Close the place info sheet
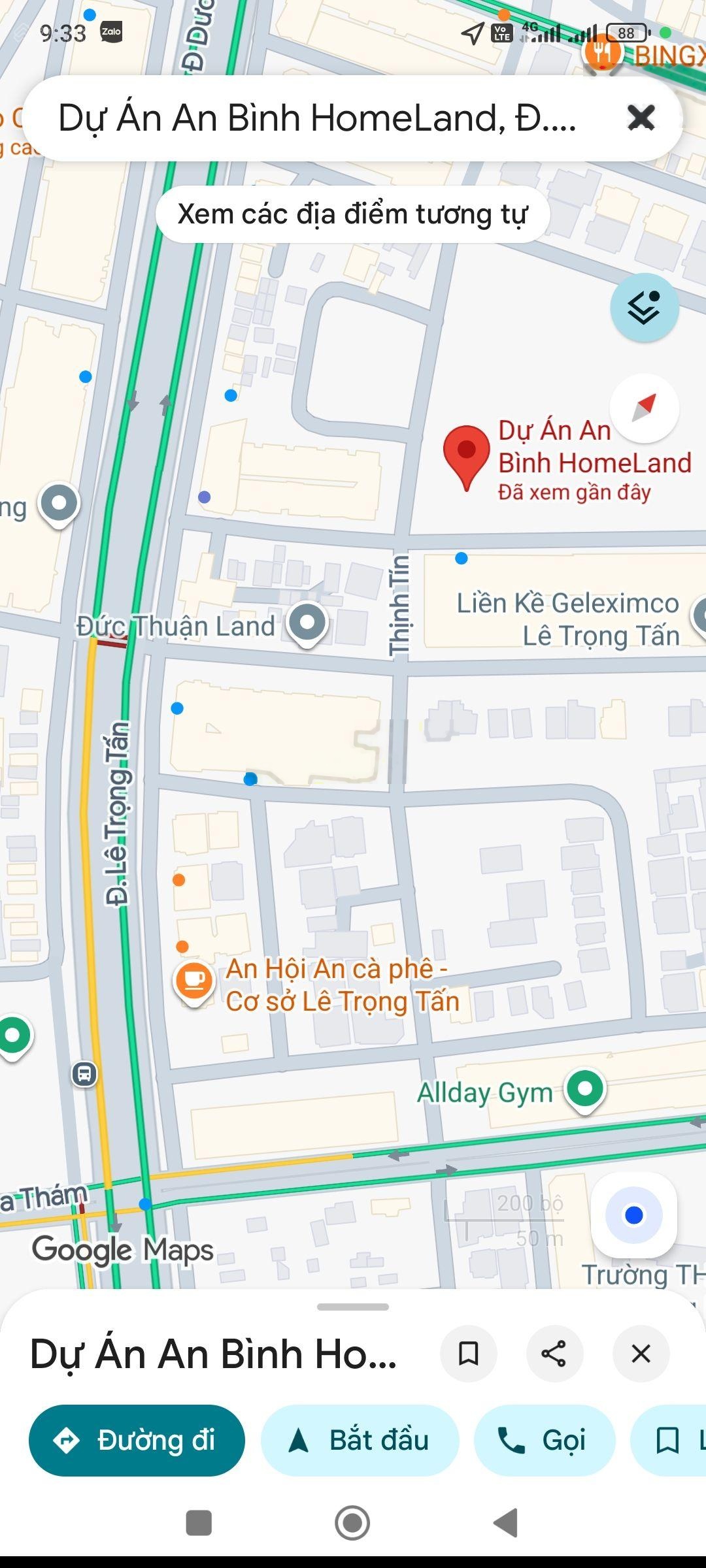The height and width of the screenshot is (1568, 706). (x=641, y=1354)
